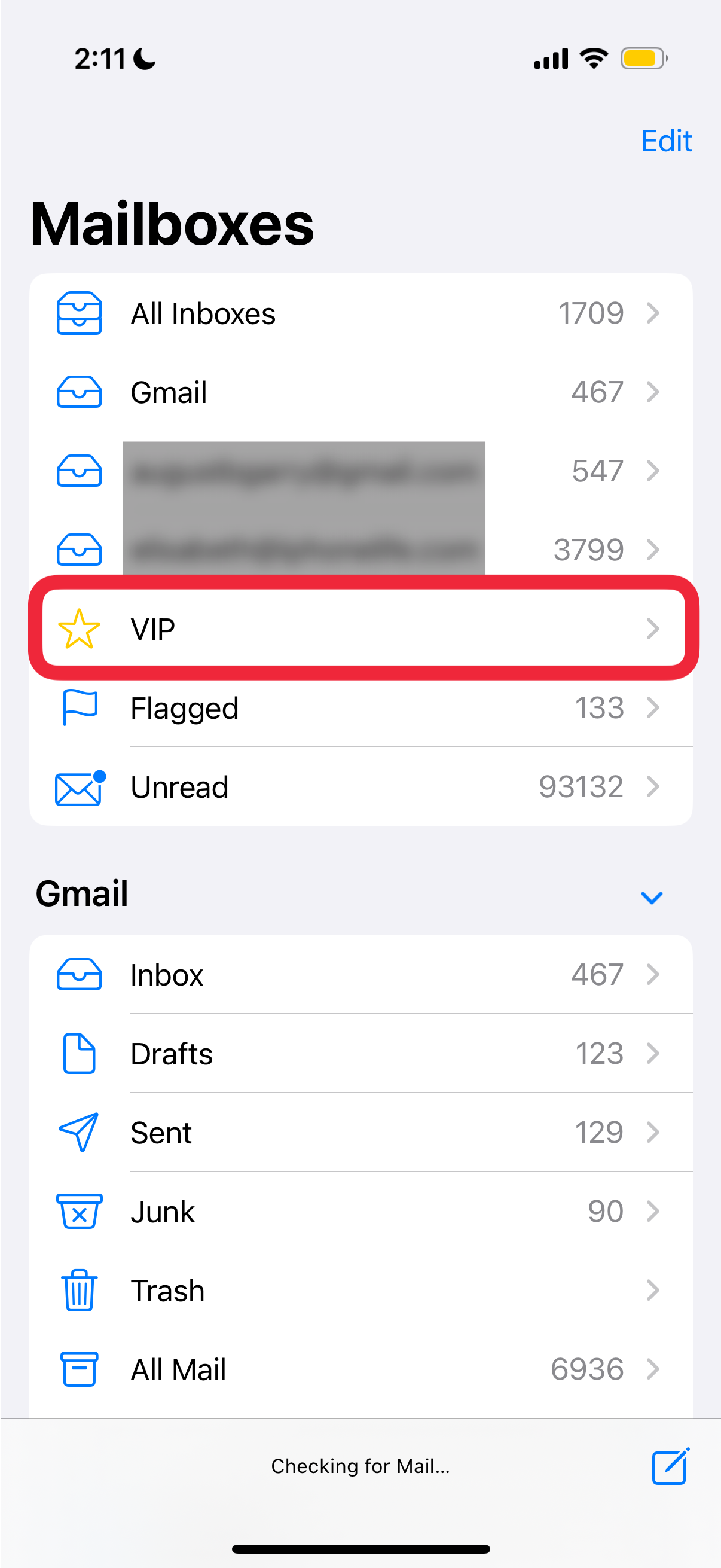This screenshot has width=721, height=1568.
Task: Open the All Mail folder
Action: pyautogui.click(x=360, y=1369)
